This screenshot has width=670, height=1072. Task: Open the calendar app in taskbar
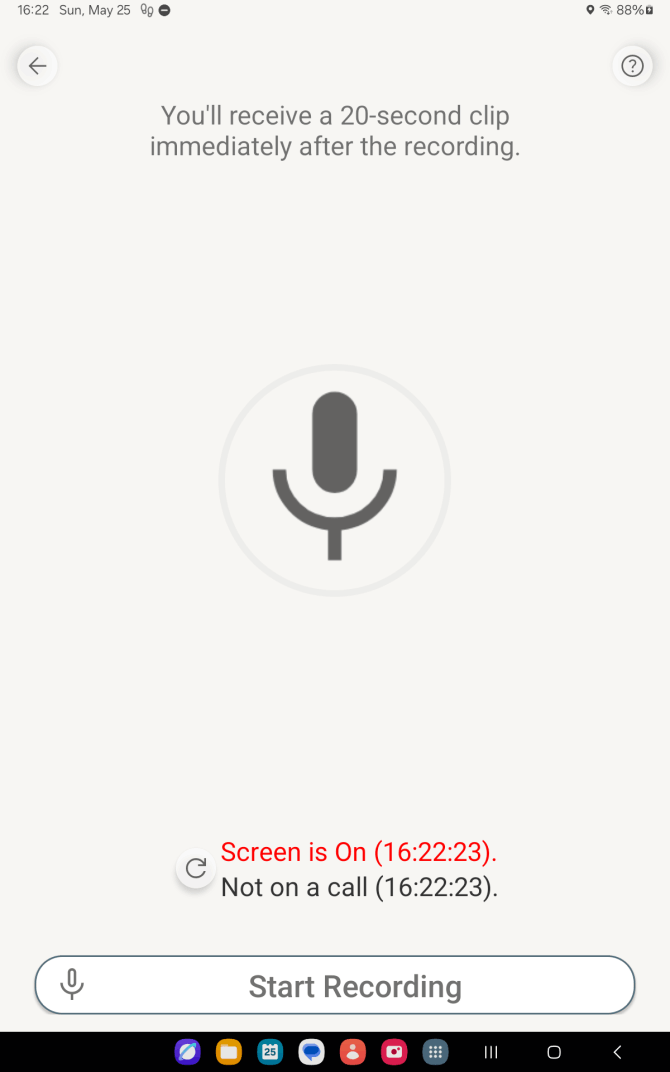(x=270, y=1052)
